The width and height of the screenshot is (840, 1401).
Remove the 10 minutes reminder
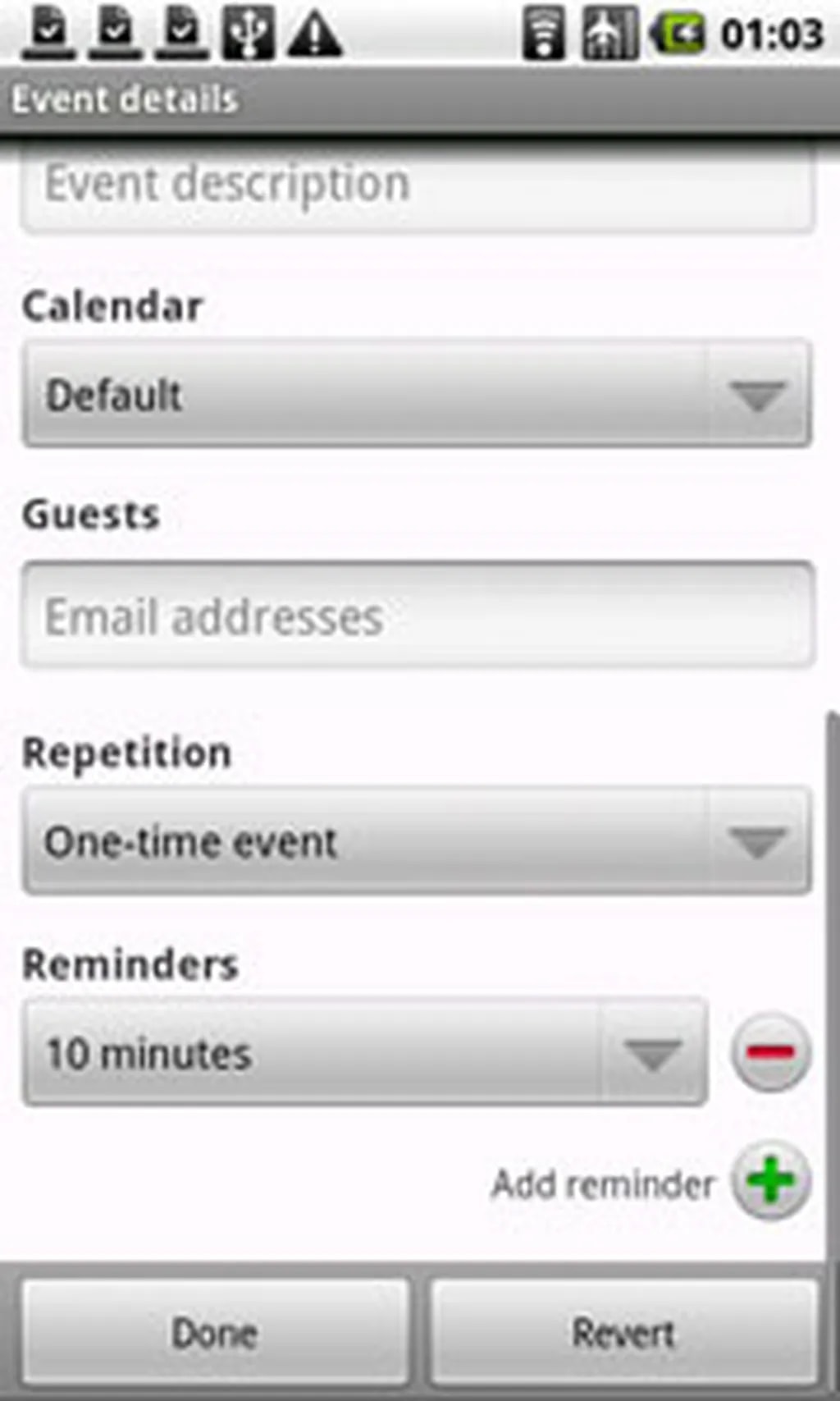[x=771, y=1052]
